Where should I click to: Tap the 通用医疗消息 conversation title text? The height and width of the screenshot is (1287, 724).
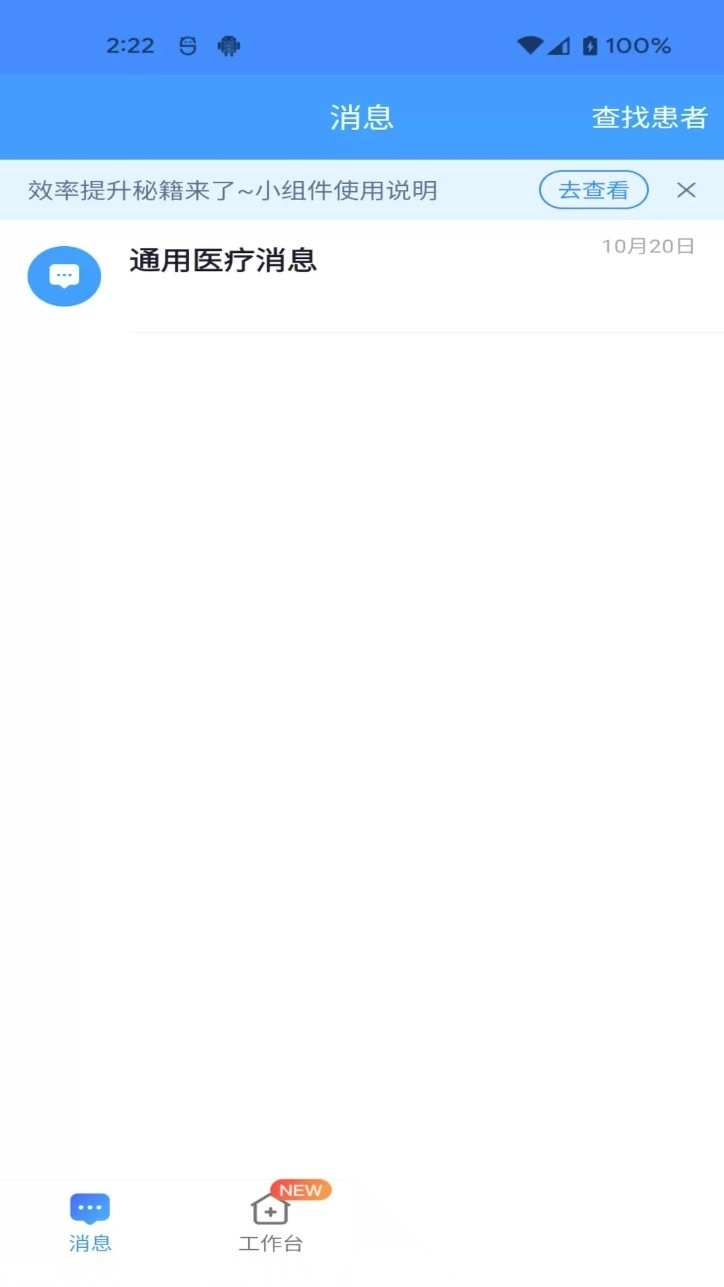pyautogui.click(x=223, y=262)
